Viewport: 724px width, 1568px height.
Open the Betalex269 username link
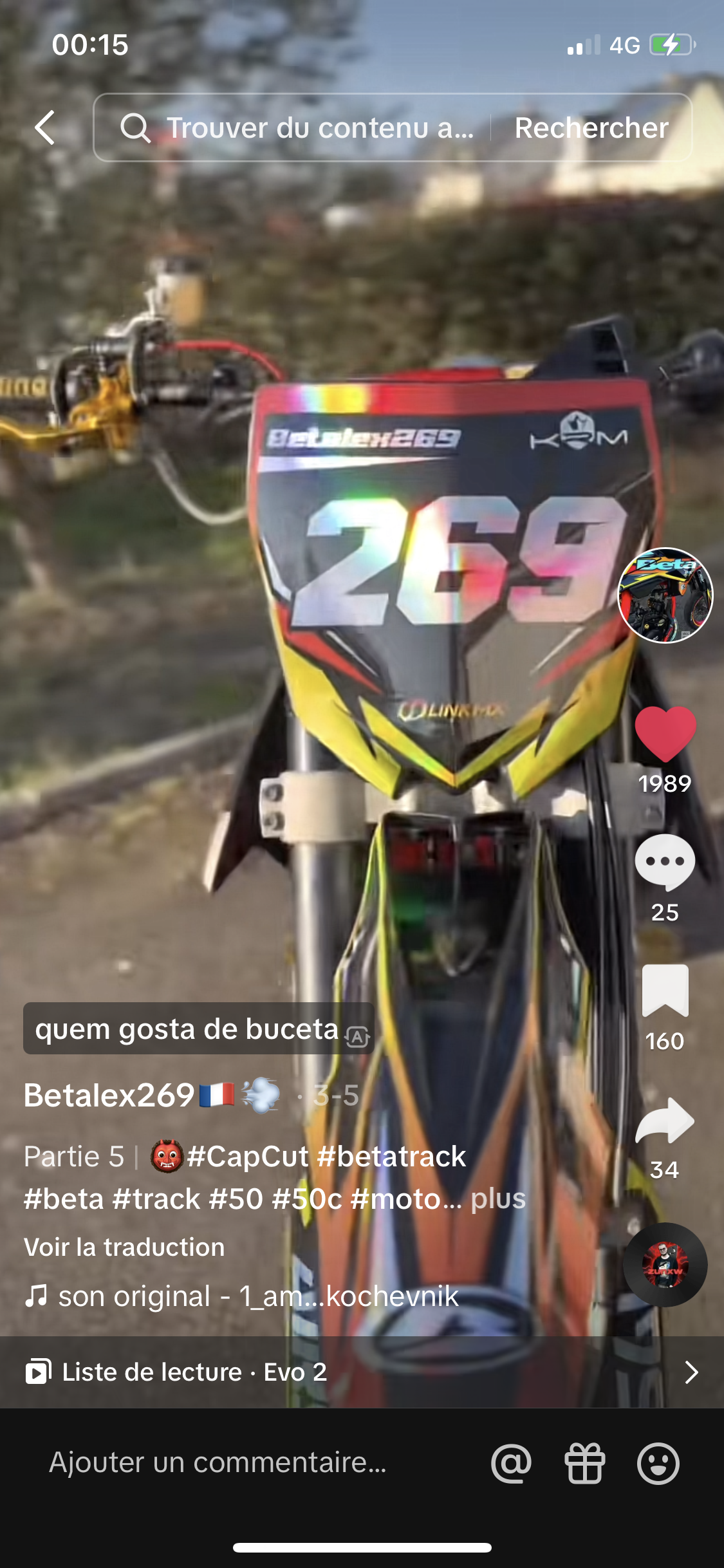click(x=109, y=1096)
